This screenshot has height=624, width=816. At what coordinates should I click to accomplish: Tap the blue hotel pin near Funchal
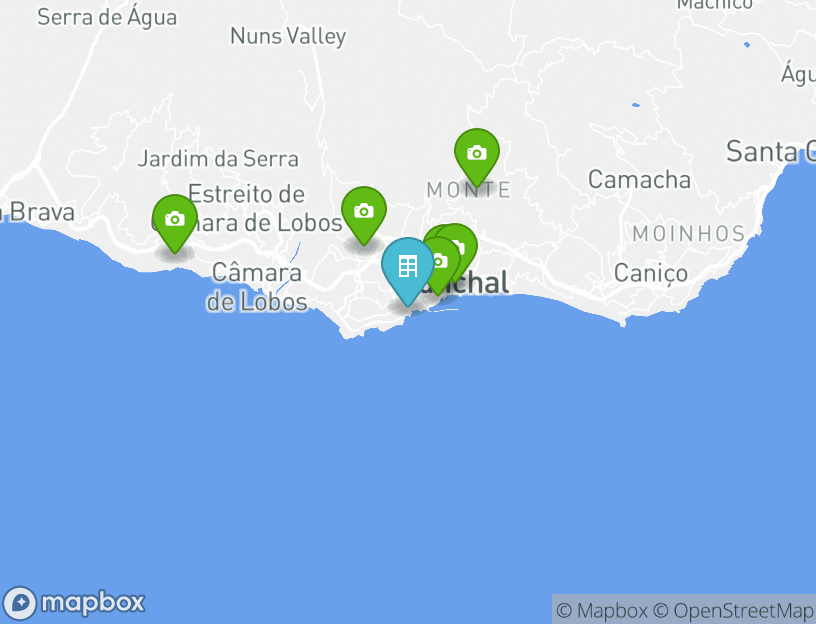click(408, 268)
